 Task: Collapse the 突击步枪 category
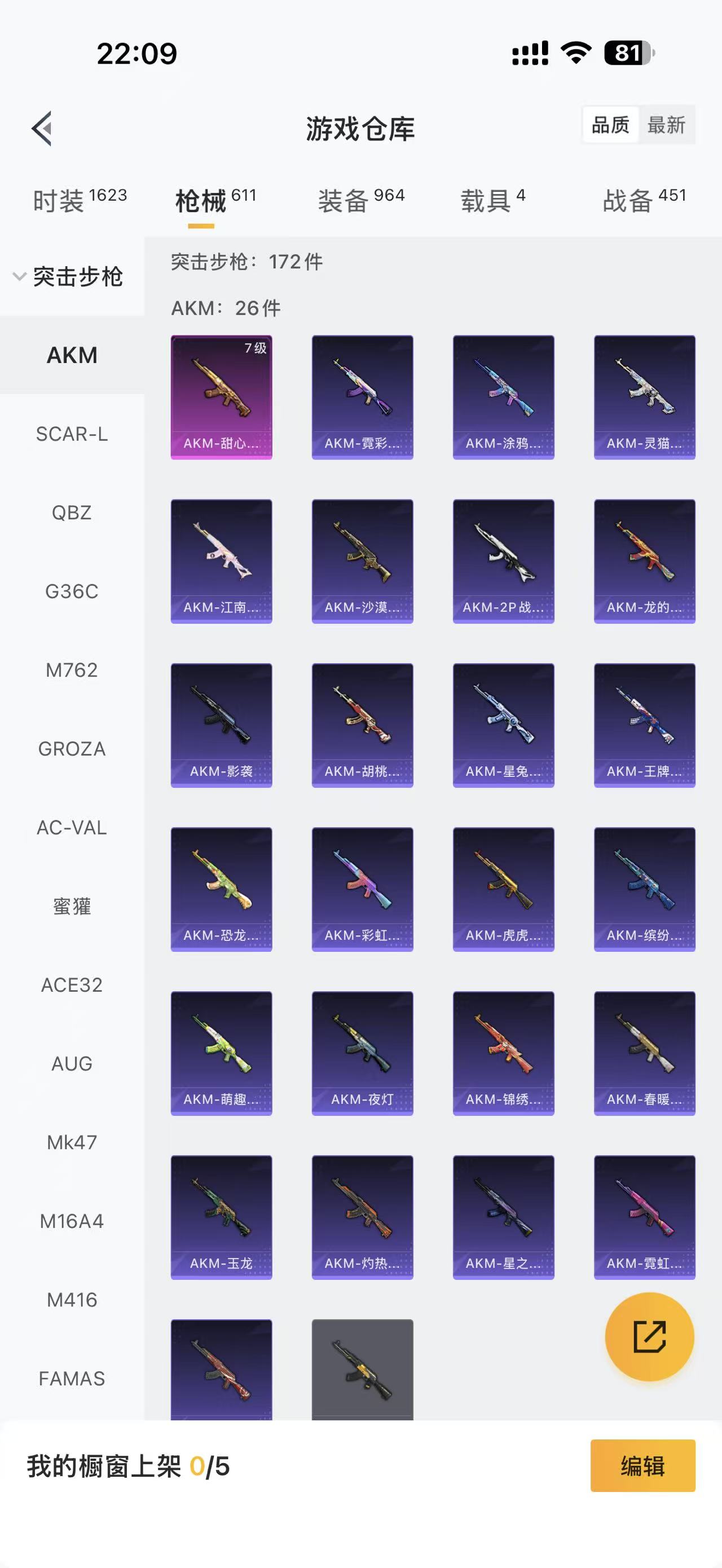(68, 277)
